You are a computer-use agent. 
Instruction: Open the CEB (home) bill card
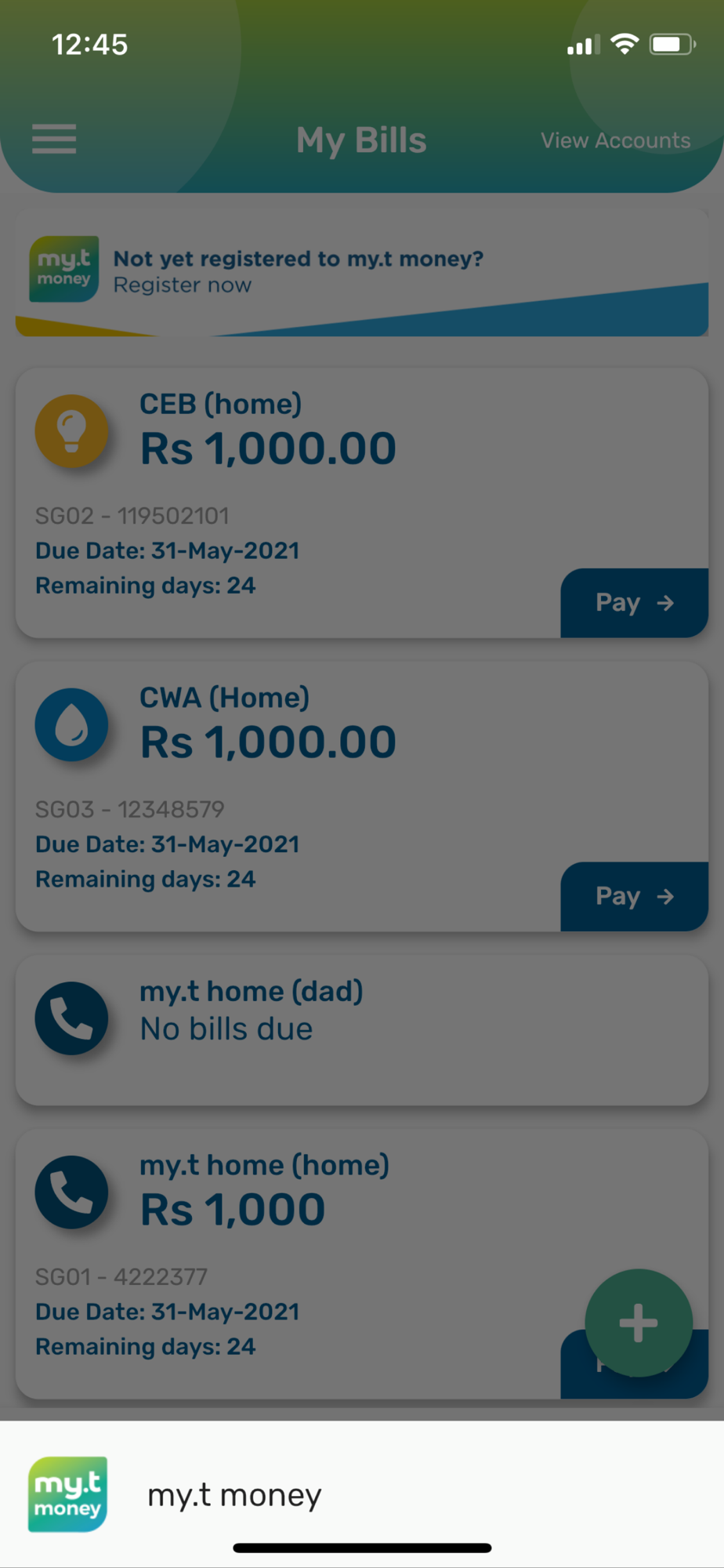click(x=362, y=503)
